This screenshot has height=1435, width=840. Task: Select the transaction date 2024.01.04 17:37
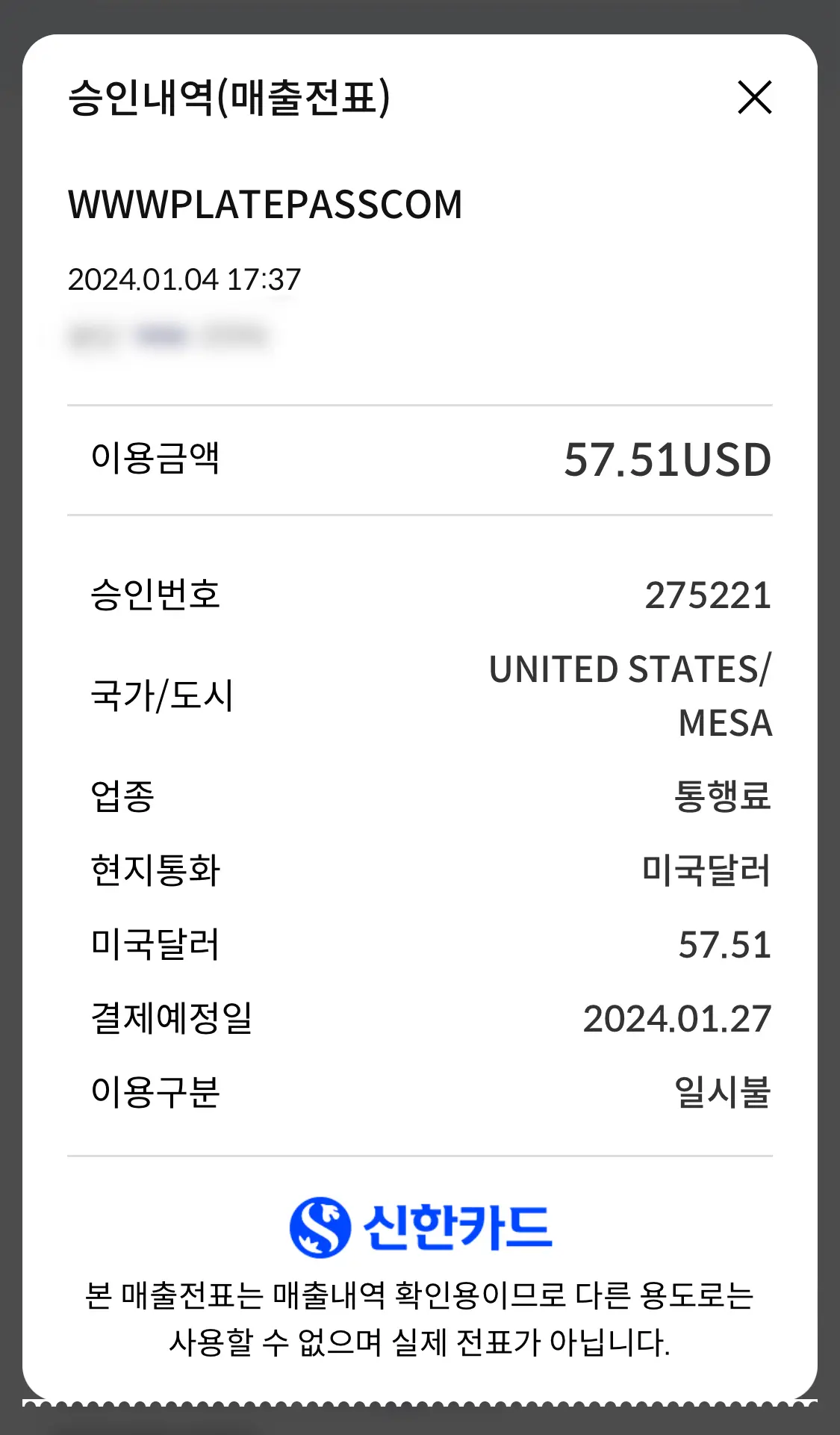pyautogui.click(x=183, y=279)
